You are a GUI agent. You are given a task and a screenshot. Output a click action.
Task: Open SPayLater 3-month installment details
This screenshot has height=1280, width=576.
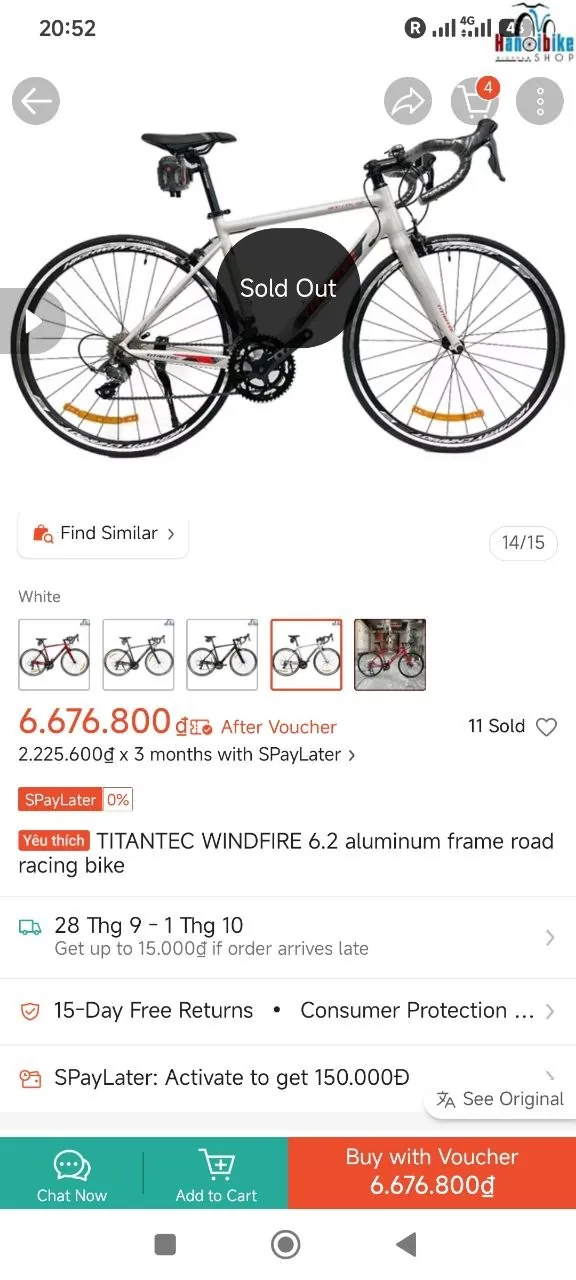point(187,755)
